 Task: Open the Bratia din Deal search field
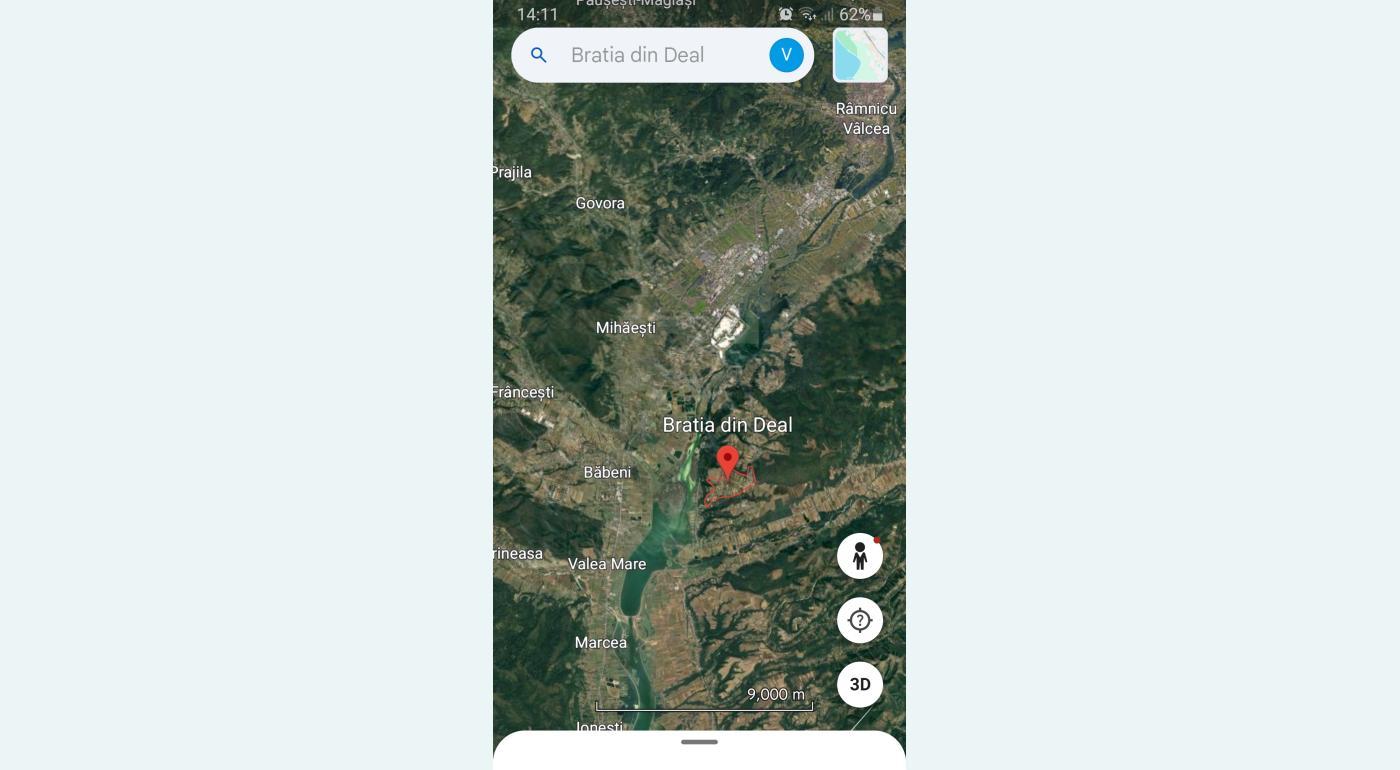click(650, 55)
